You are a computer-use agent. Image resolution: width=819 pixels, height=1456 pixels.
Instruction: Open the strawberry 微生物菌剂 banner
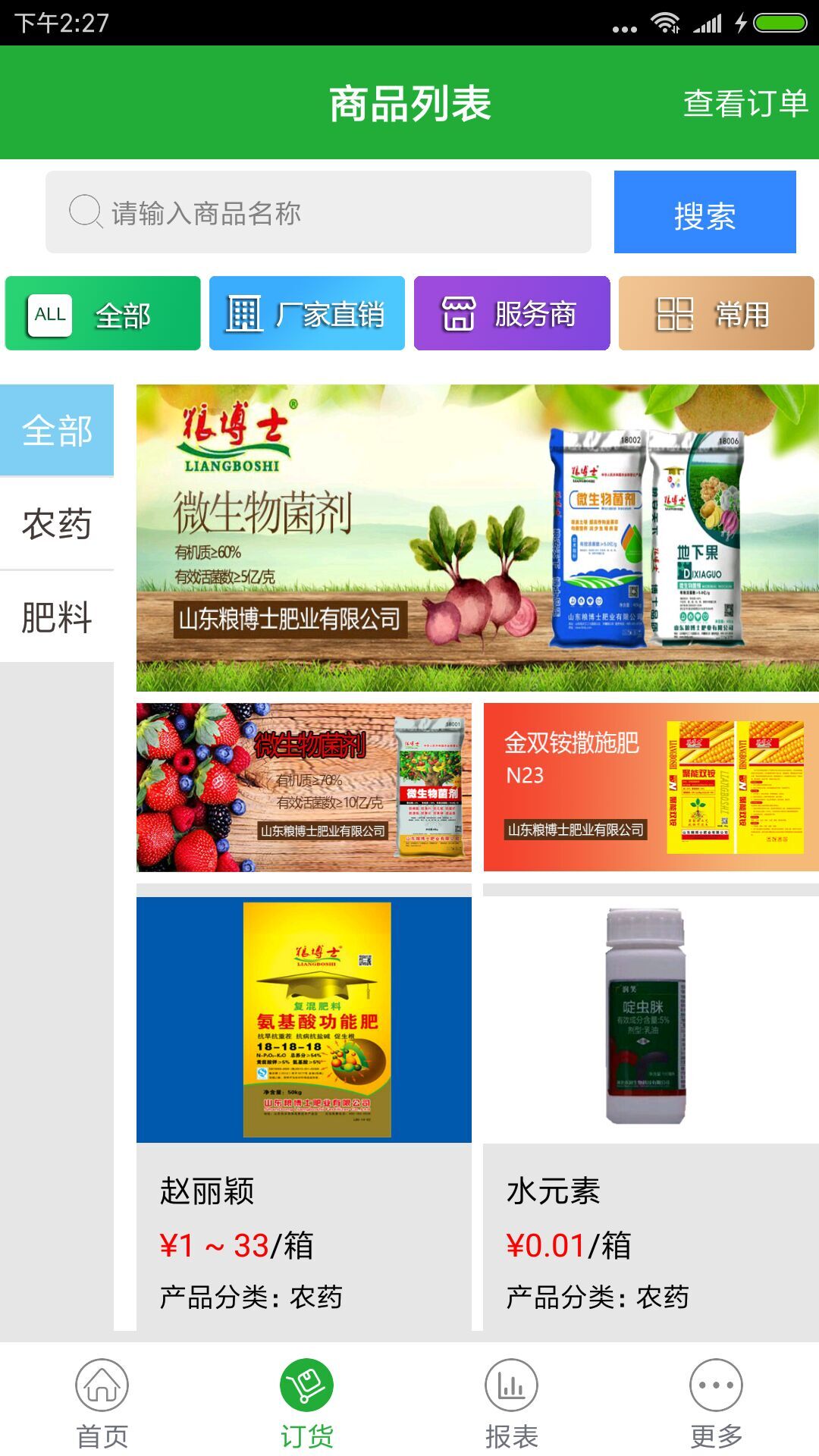(x=303, y=787)
